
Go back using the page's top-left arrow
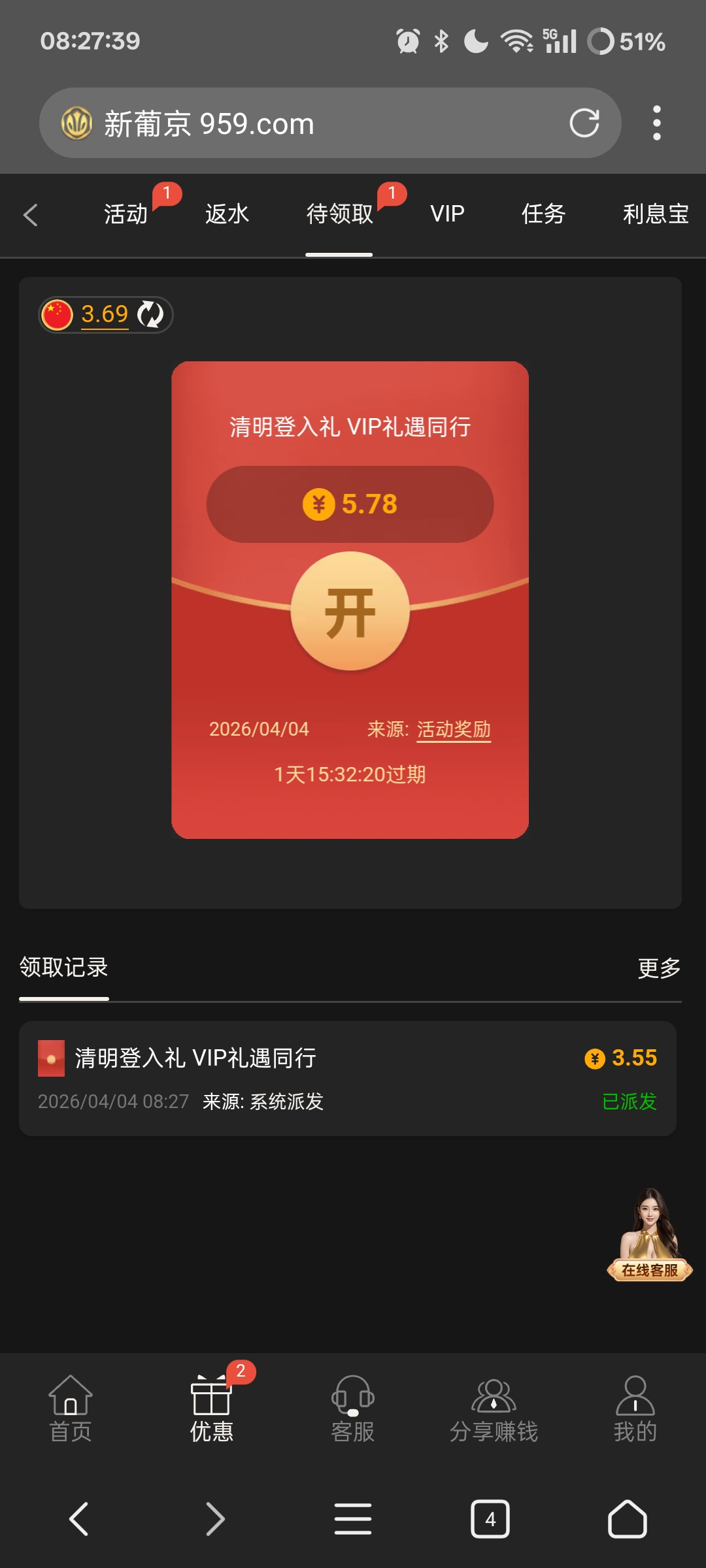tap(31, 215)
